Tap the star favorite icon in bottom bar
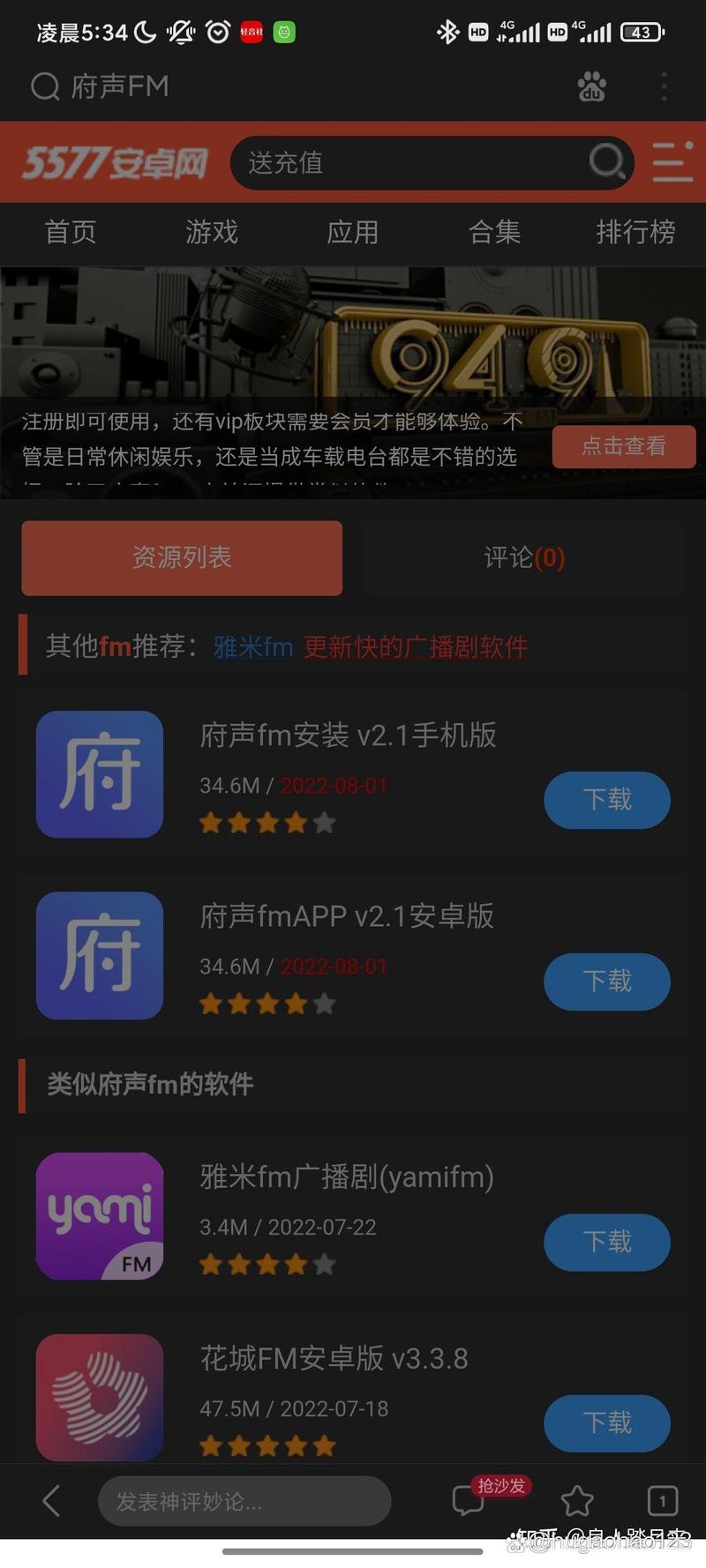 click(x=578, y=1499)
